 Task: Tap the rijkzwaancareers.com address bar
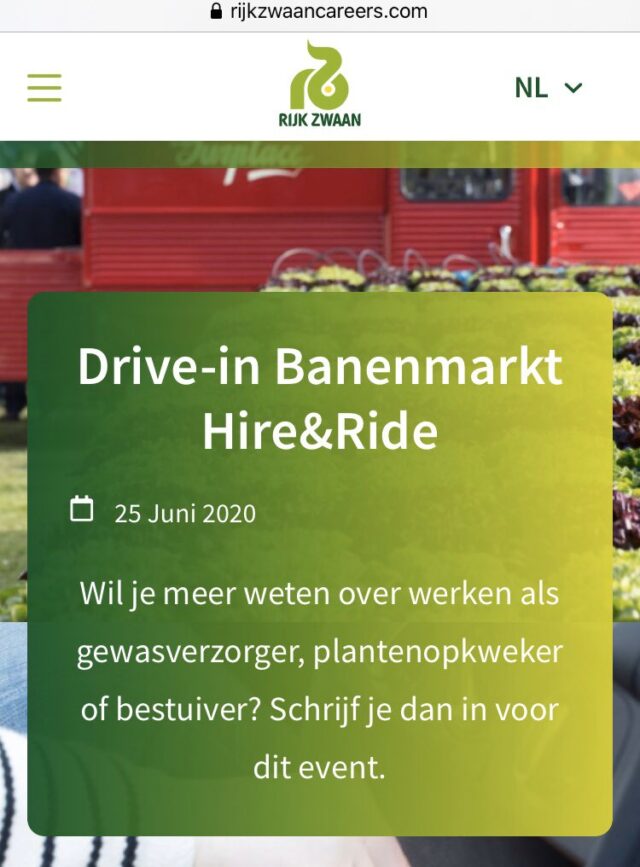click(320, 12)
